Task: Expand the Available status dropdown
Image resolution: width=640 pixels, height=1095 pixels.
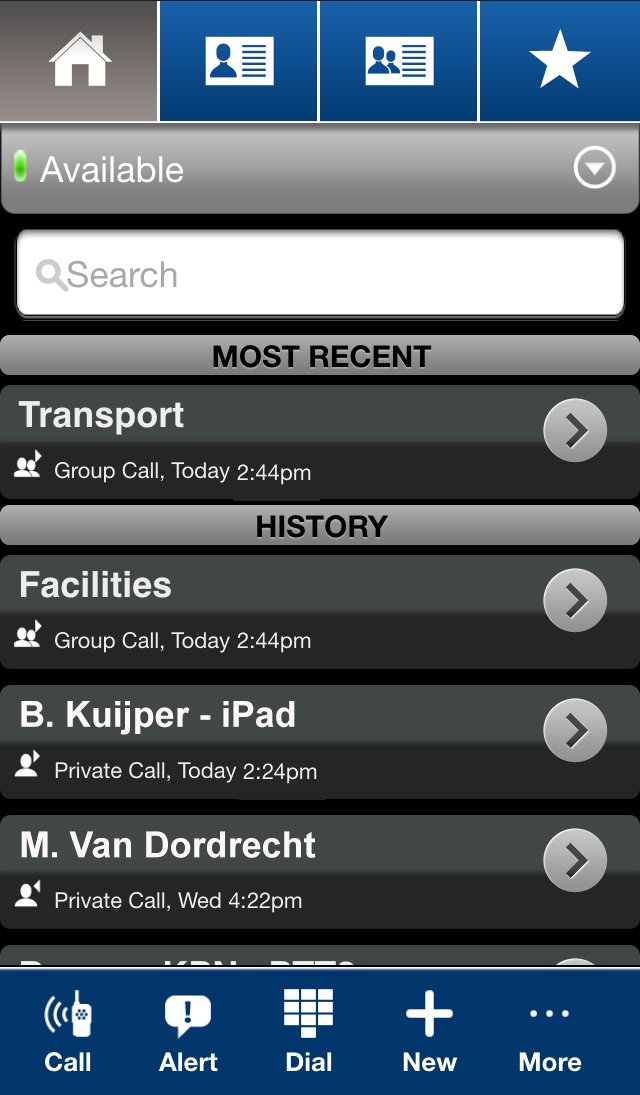Action: [x=594, y=169]
